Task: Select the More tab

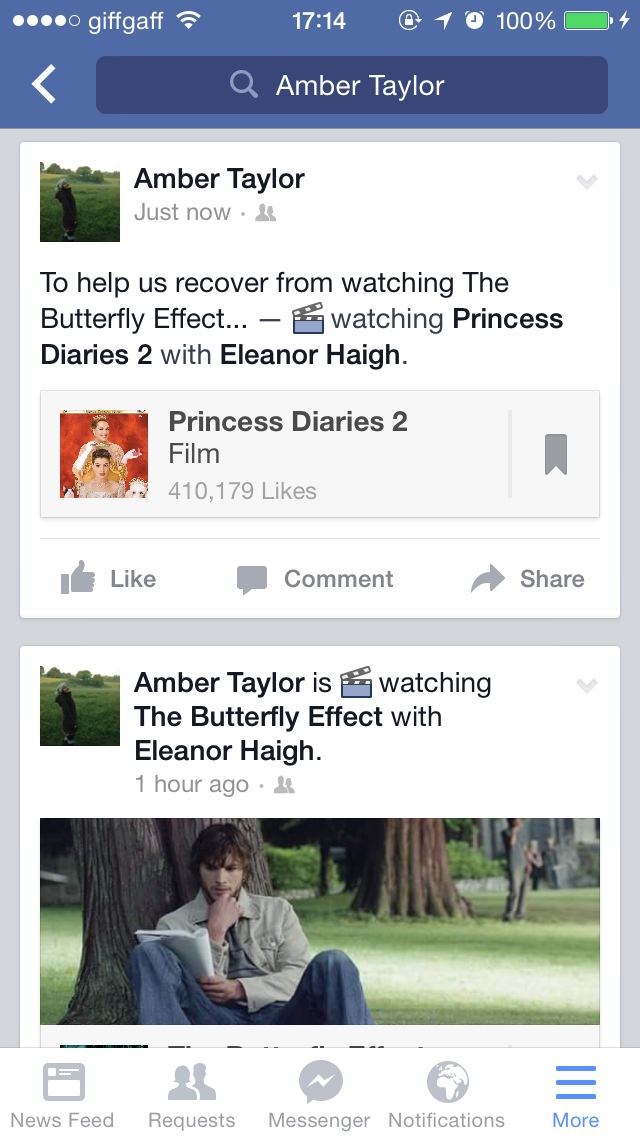Action: pos(576,1095)
